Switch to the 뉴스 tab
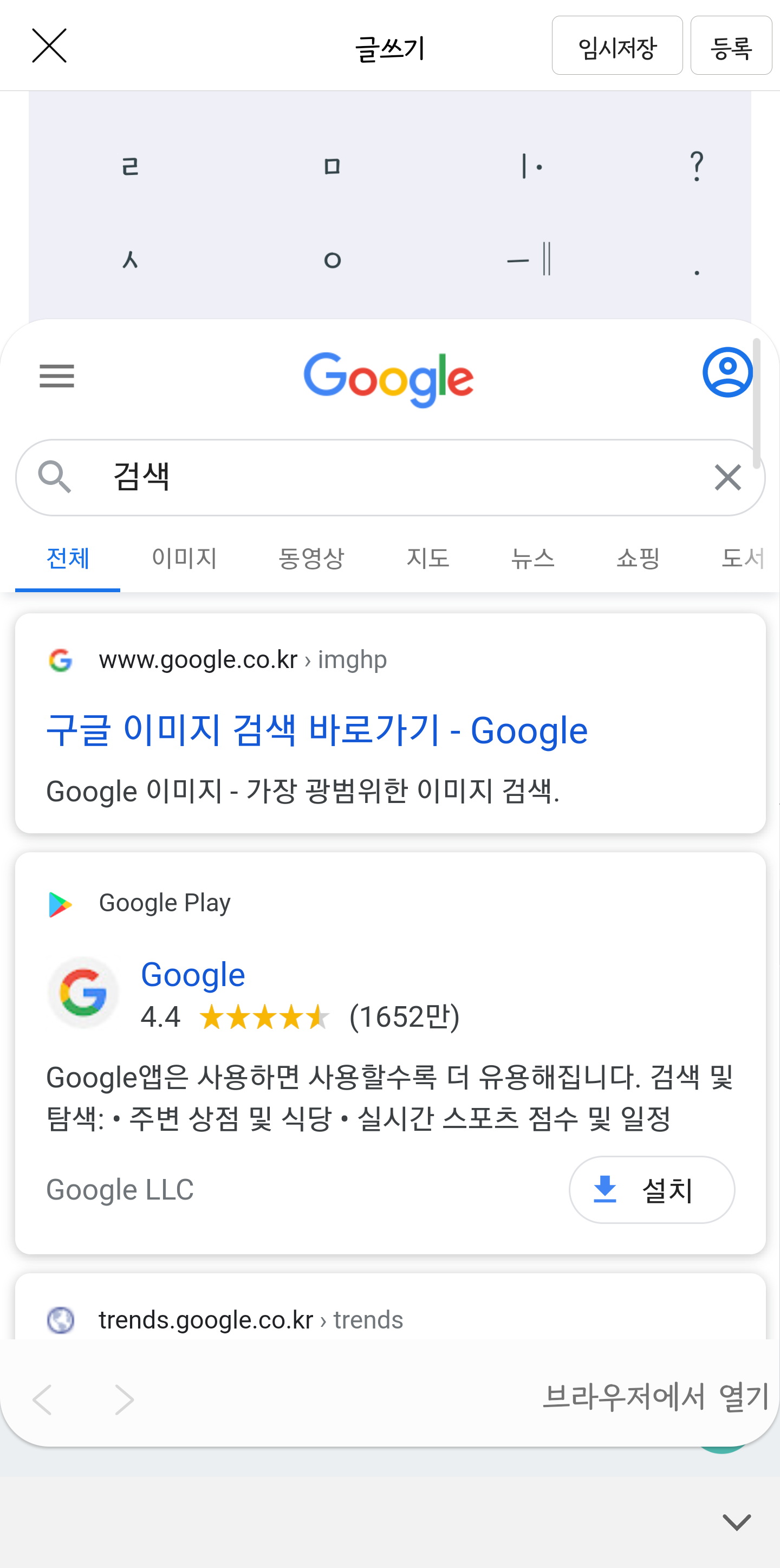 pos(532,558)
